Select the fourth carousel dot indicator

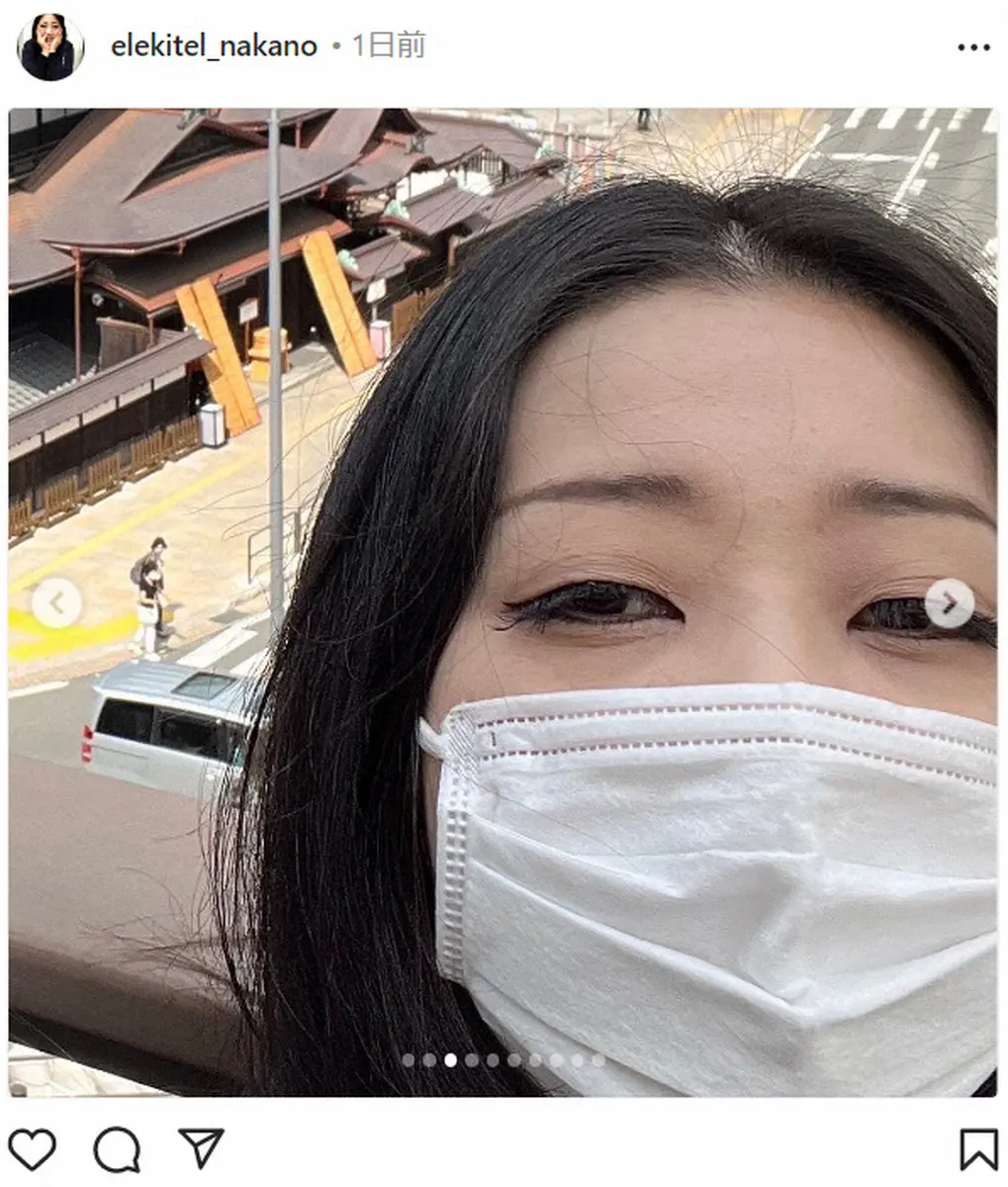(471, 1059)
